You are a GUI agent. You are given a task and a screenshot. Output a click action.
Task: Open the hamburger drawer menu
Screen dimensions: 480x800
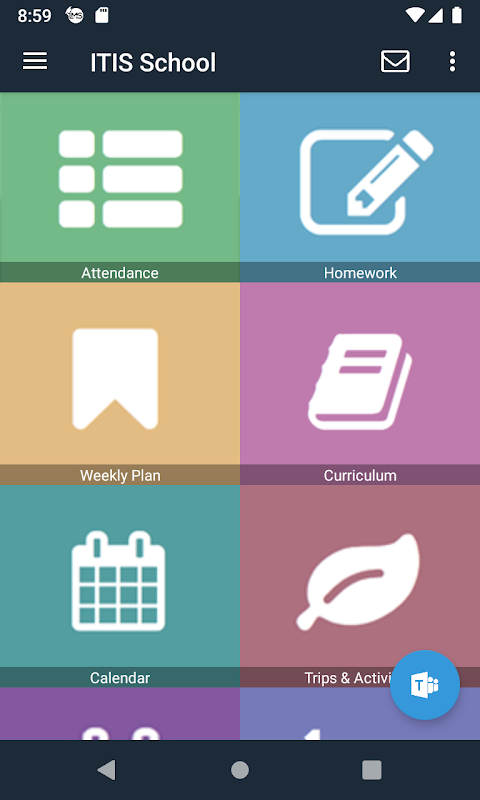click(35, 62)
